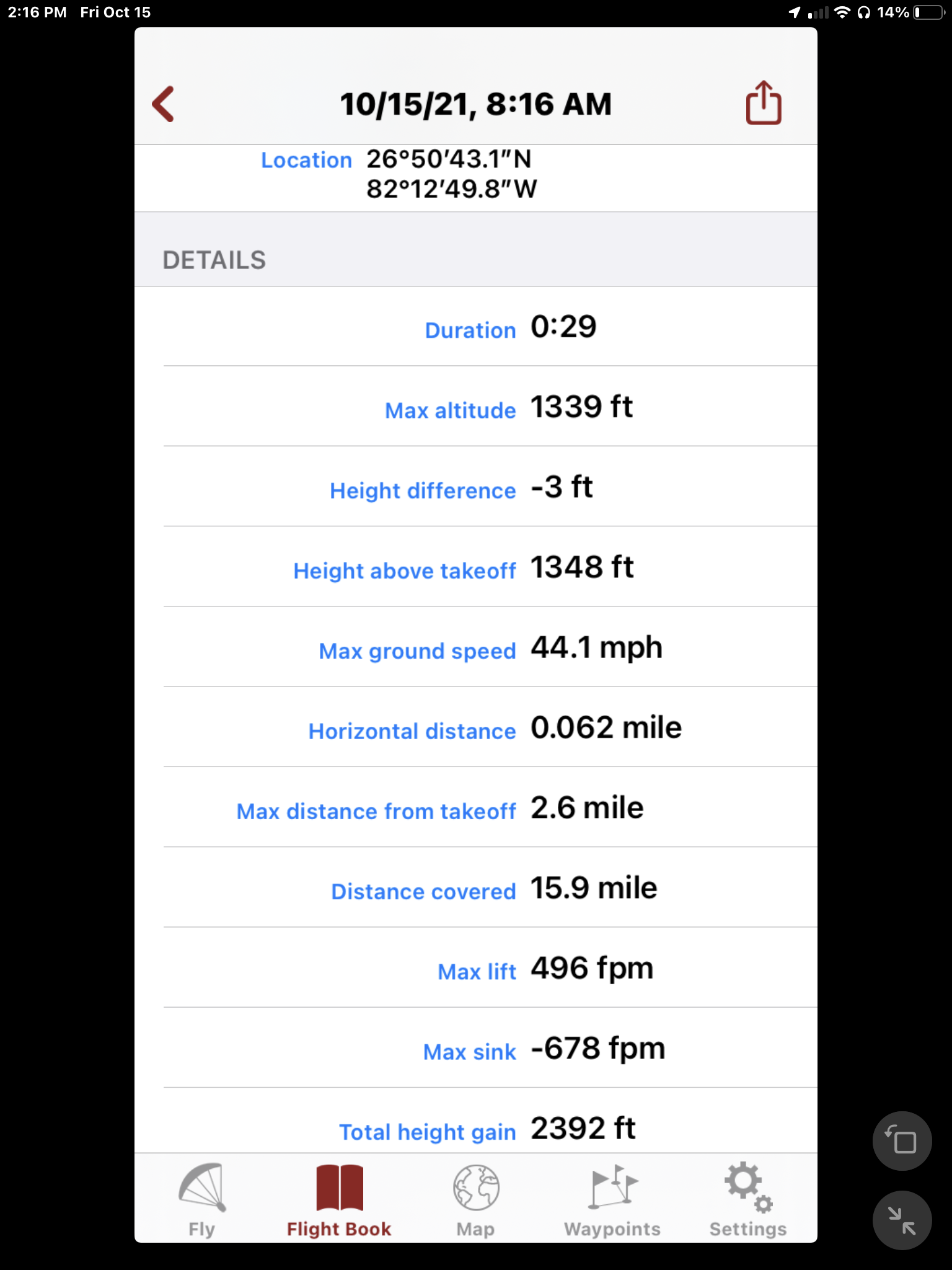Switch to the Map tab
This screenshot has height=1270, width=952.
click(475, 1199)
